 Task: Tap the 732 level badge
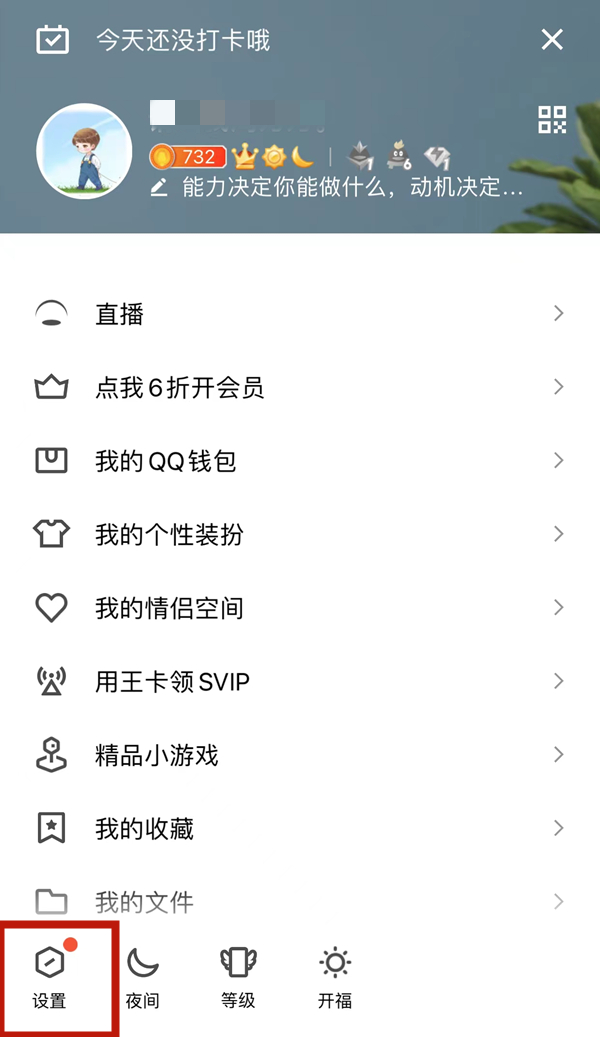pyautogui.click(x=188, y=157)
